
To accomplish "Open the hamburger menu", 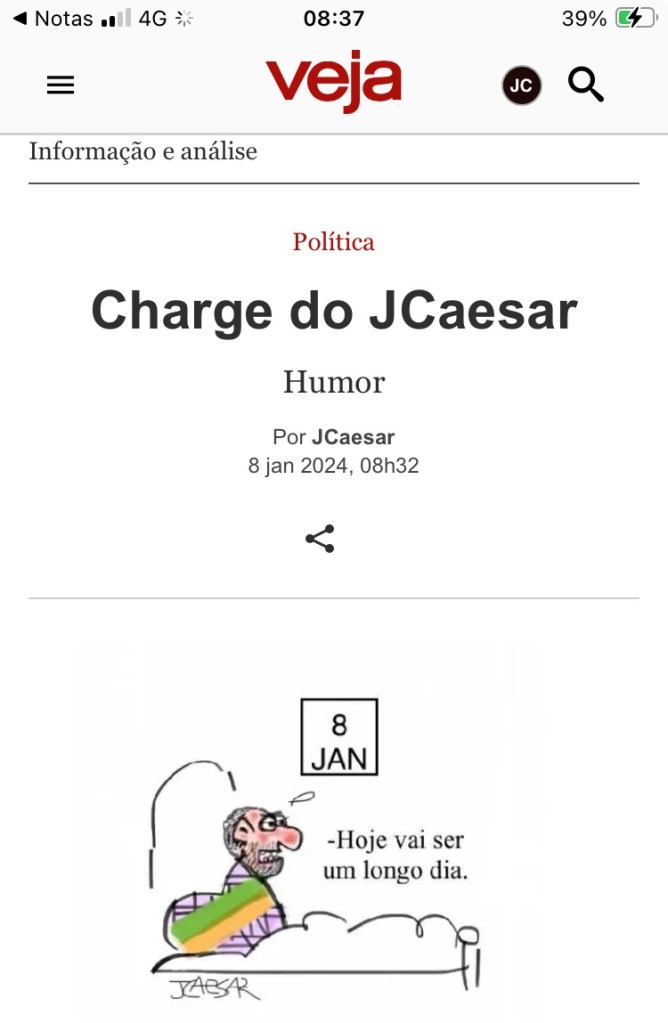I will 61,86.
